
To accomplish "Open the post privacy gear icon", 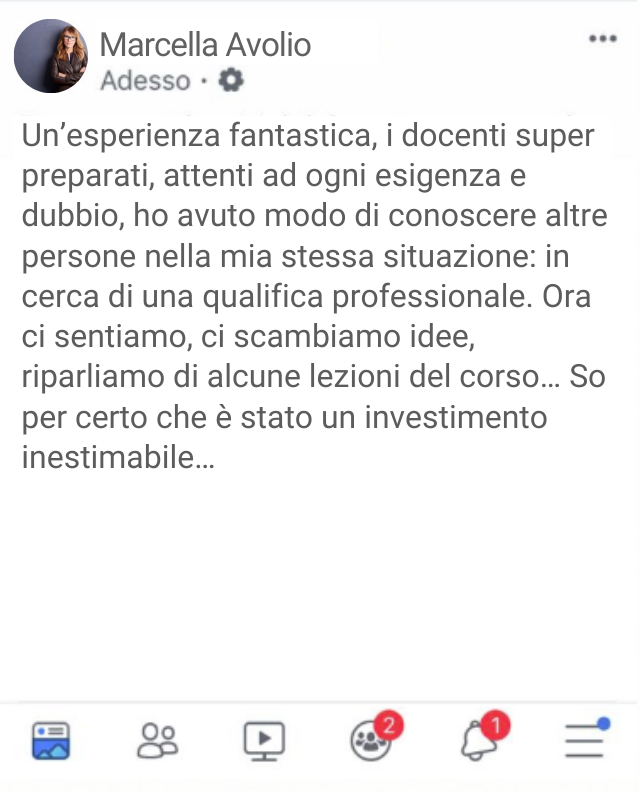I will pyautogui.click(x=231, y=80).
